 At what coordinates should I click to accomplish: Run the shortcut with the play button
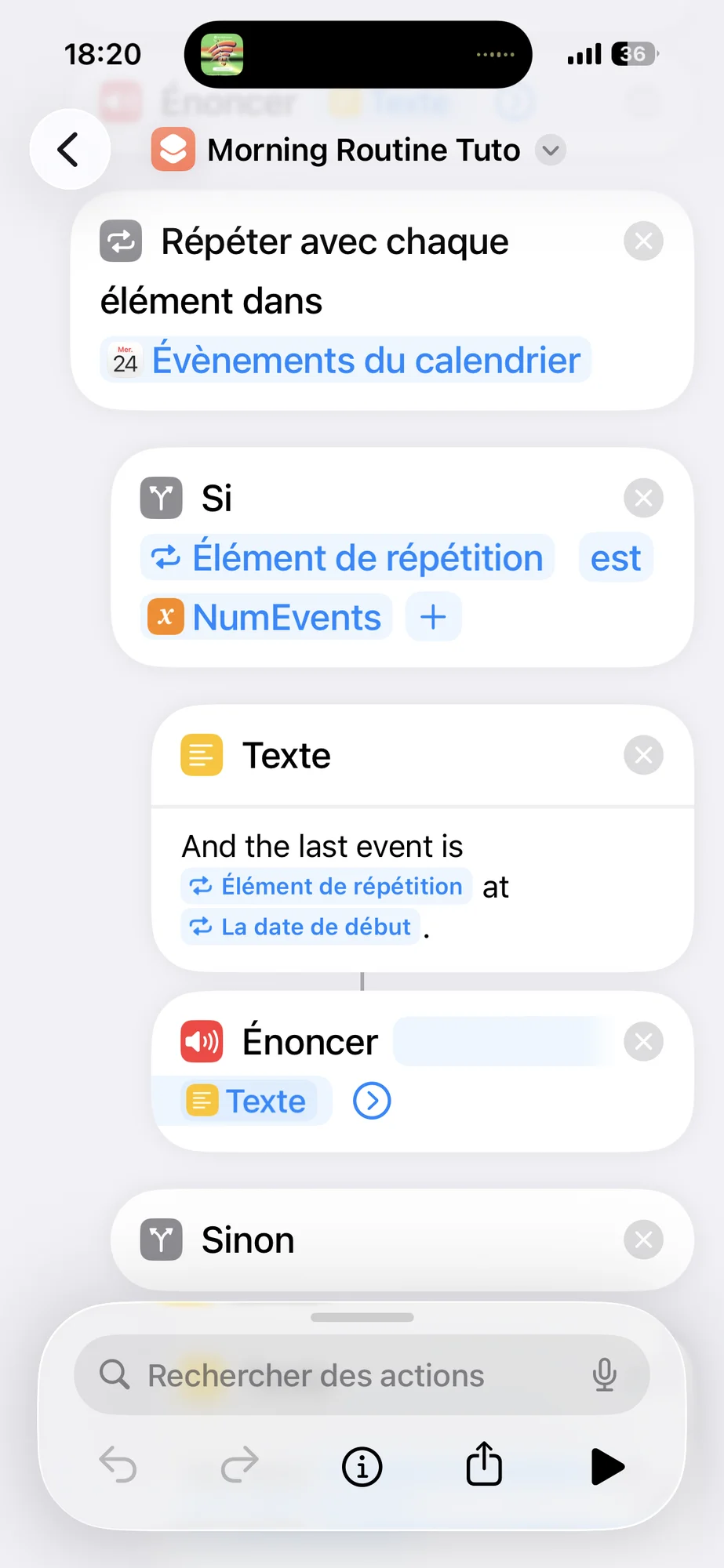(607, 1466)
